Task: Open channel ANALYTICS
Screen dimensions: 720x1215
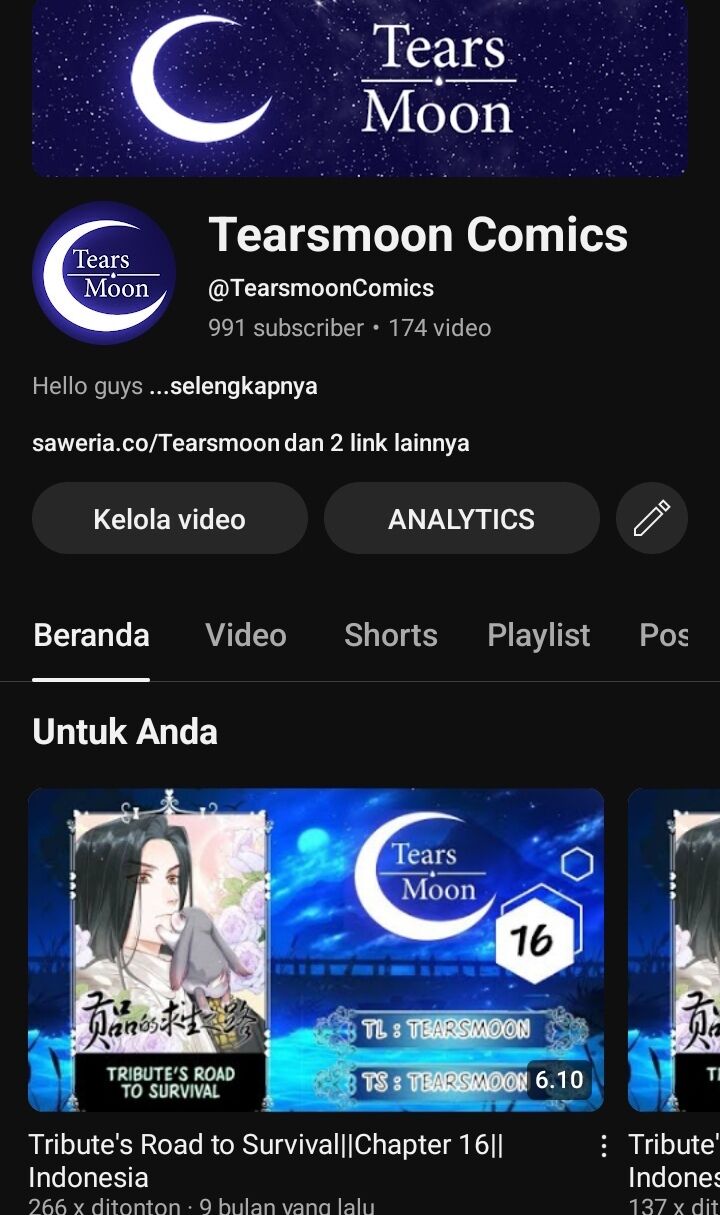Action: tap(461, 519)
